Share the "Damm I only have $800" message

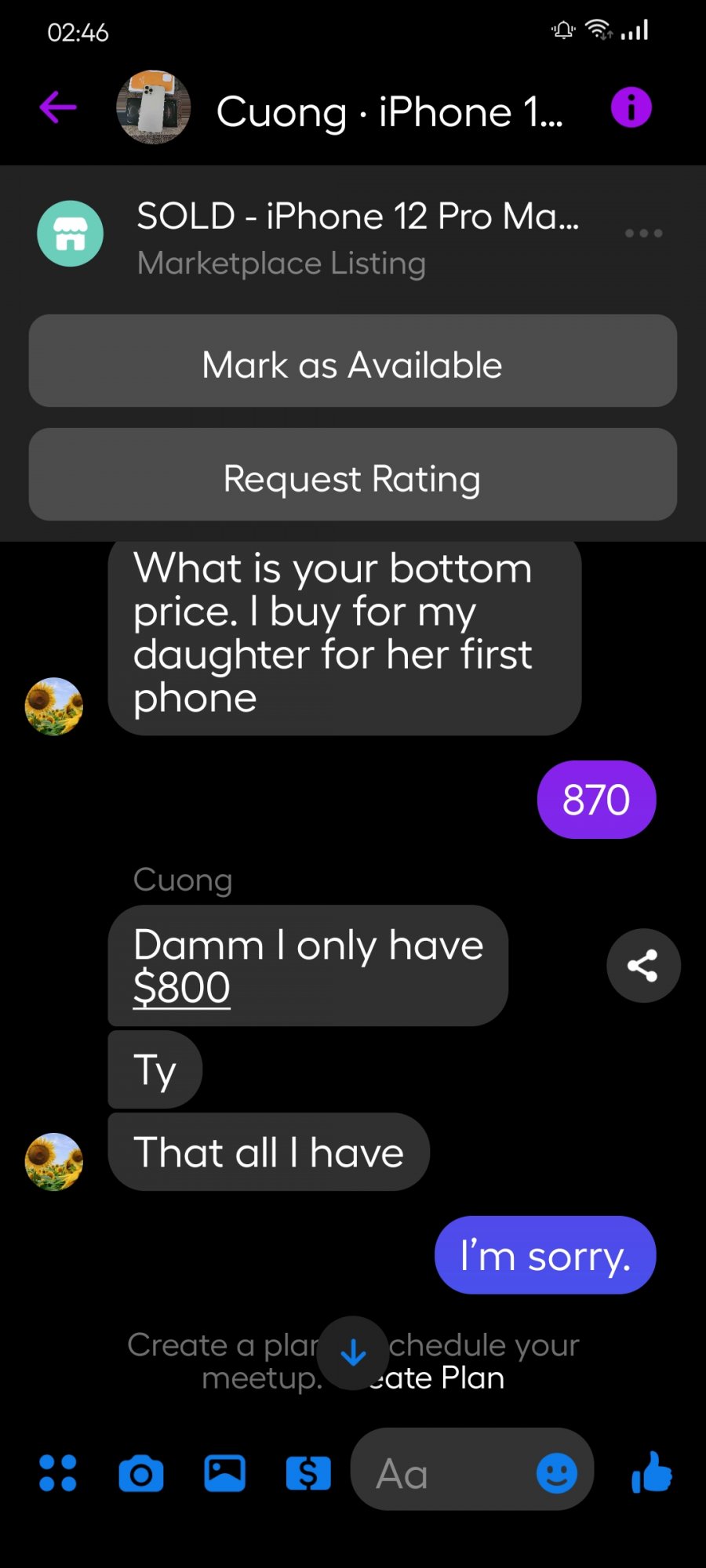pyautogui.click(x=643, y=966)
